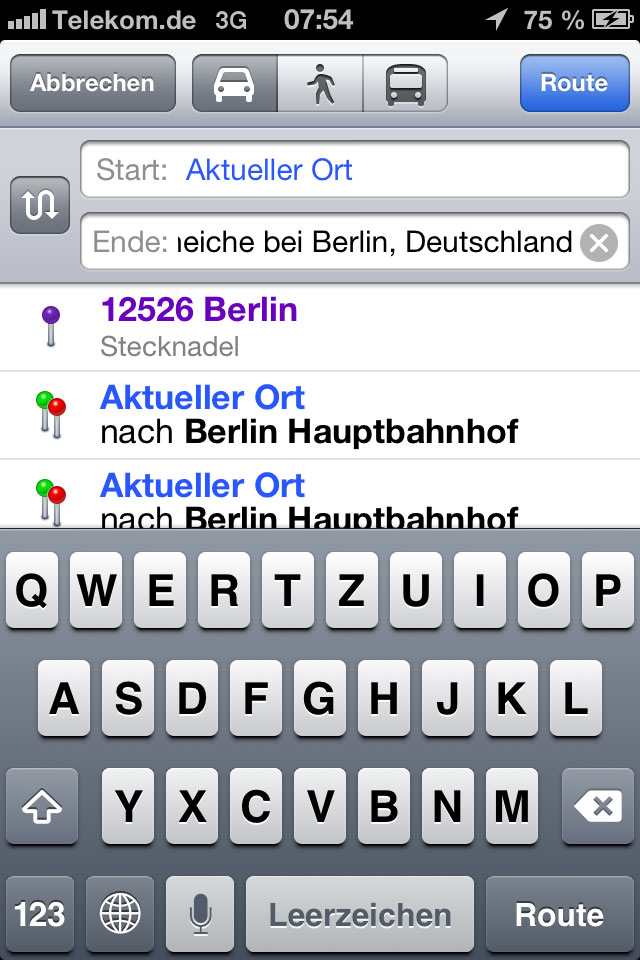The height and width of the screenshot is (960, 640).
Task: Tap the Route key on the keyboard
Action: (559, 914)
